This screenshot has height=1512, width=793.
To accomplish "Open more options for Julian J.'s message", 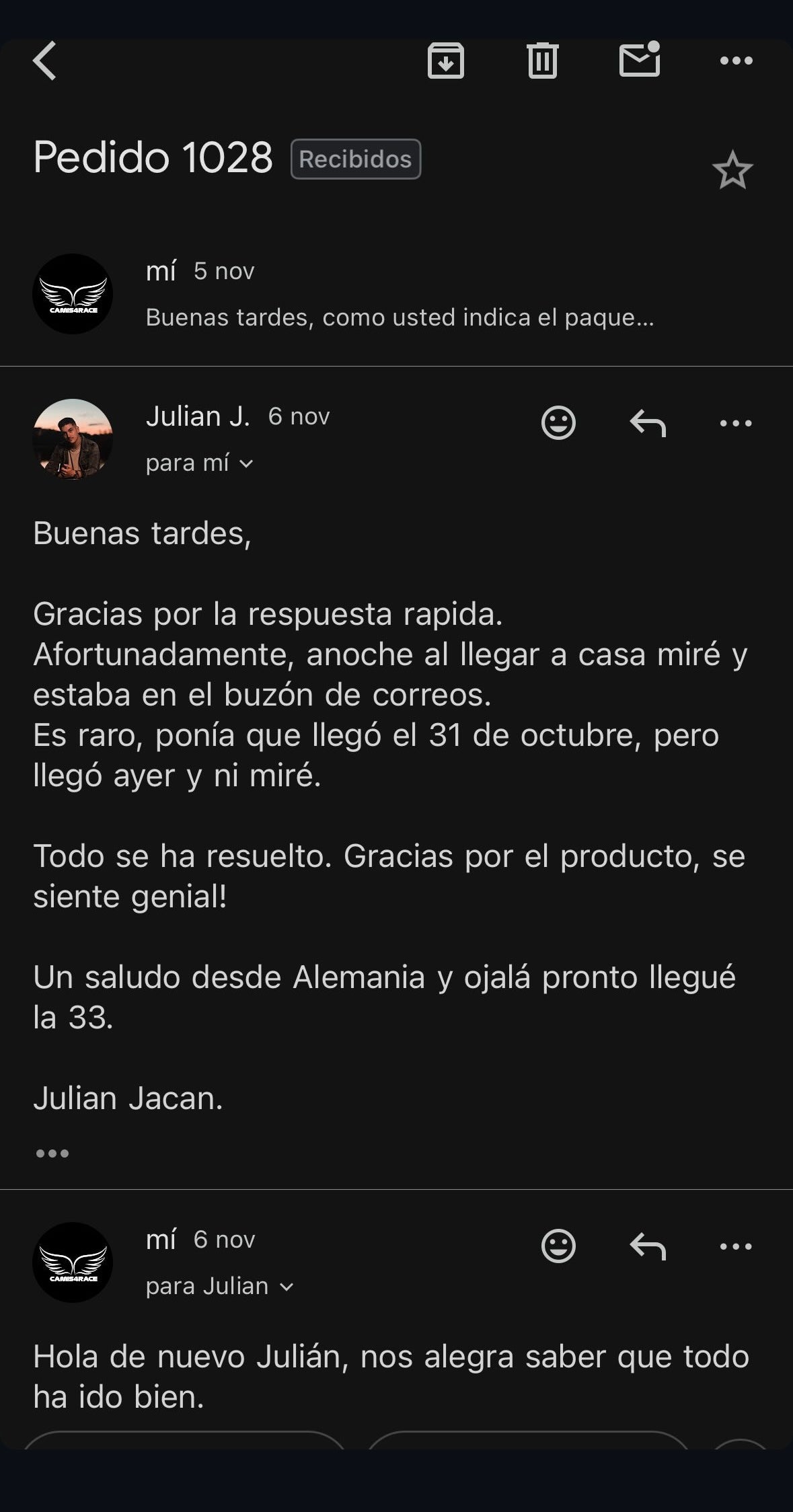I will pyautogui.click(x=736, y=423).
